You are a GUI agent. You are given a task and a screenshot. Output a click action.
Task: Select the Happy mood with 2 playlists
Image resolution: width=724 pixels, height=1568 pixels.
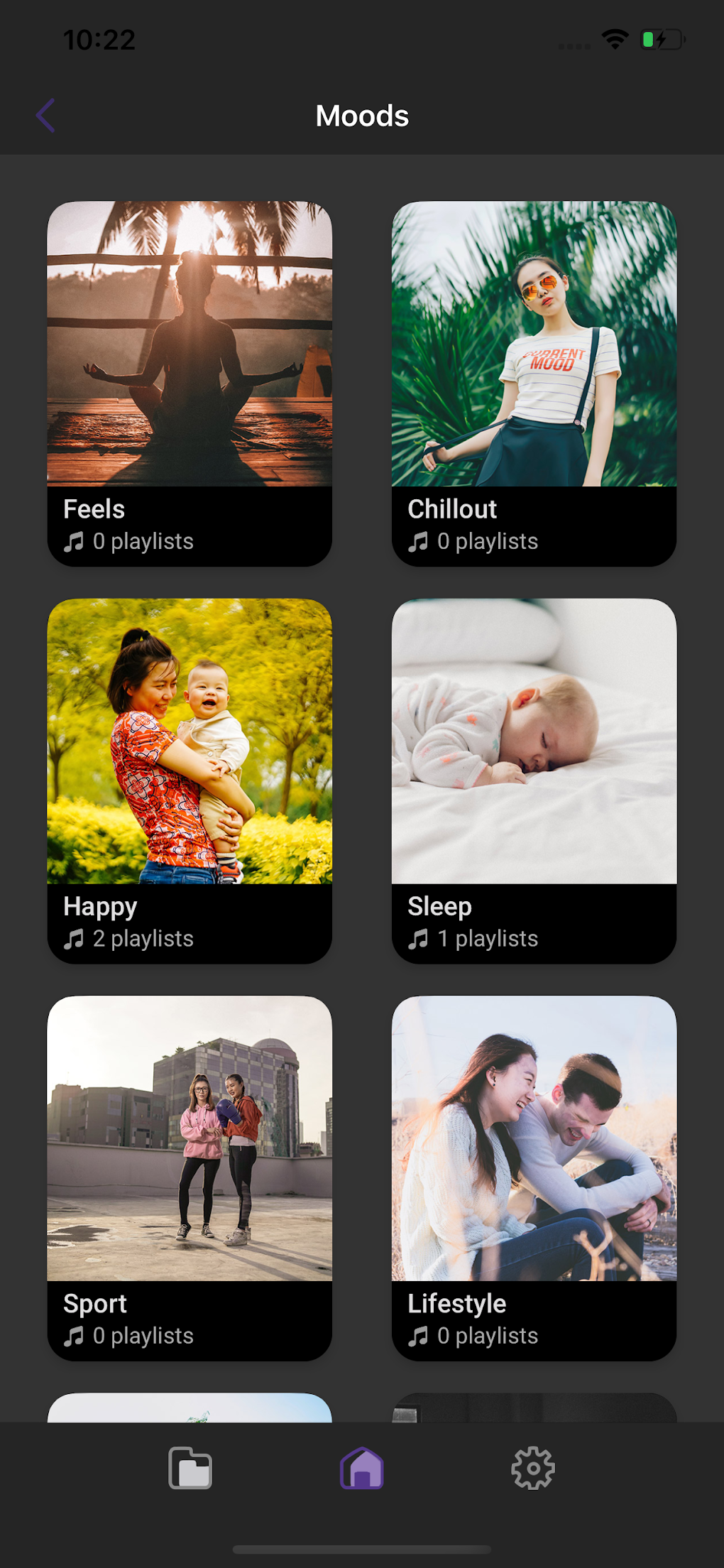click(x=190, y=781)
